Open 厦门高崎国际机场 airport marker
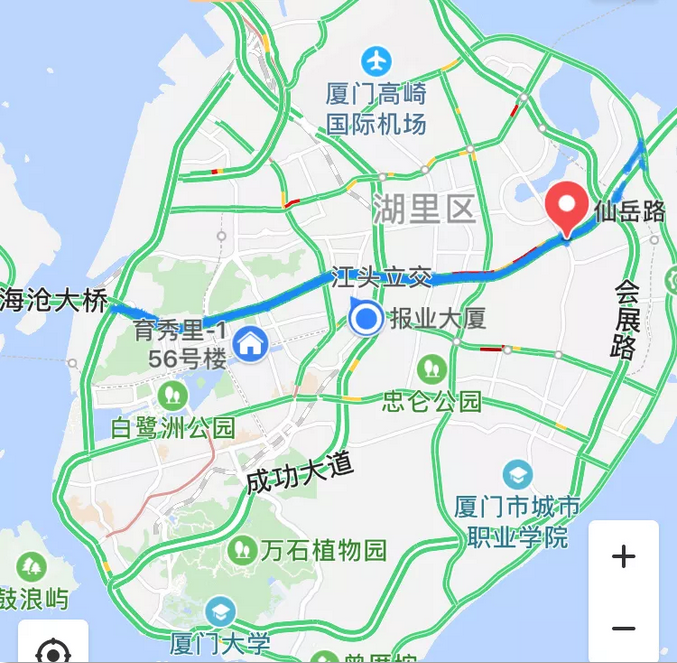 tap(377, 61)
